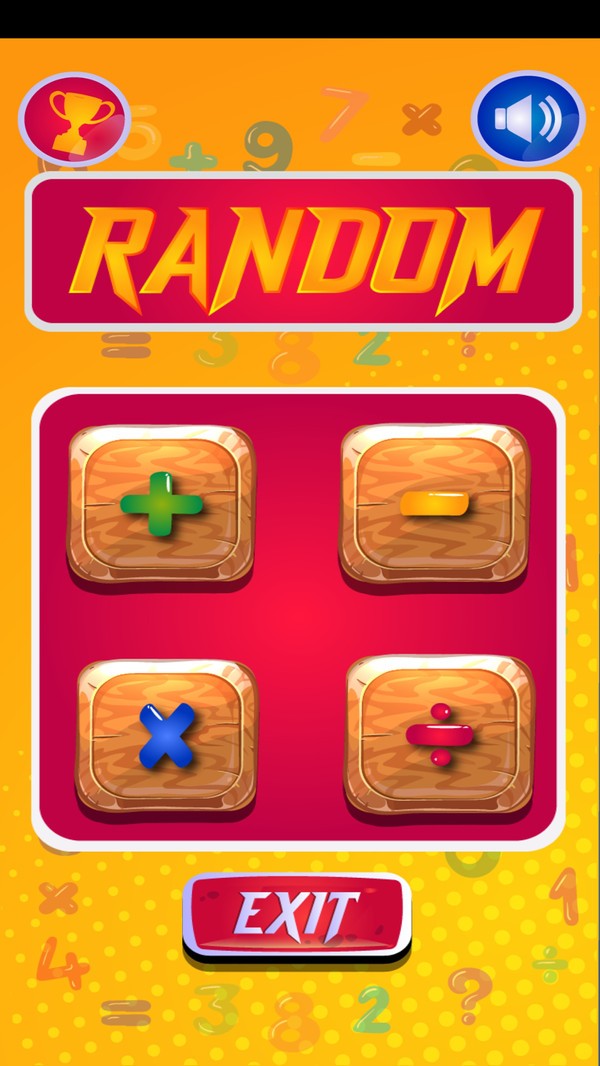The image size is (600, 1066).
Task: Tap the Exit button
Action: 297,914
